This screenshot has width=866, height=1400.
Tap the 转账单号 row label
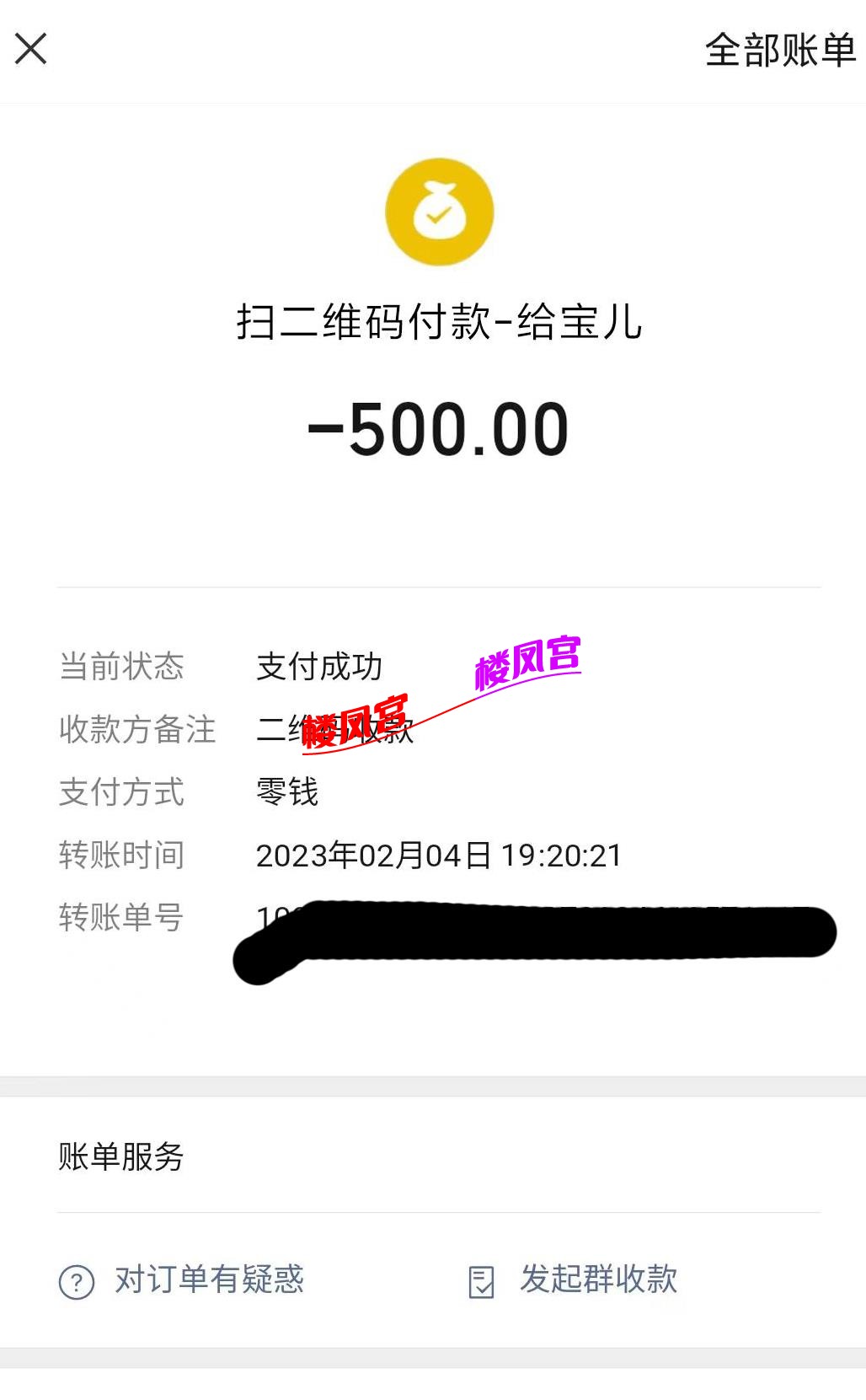pos(122,919)
